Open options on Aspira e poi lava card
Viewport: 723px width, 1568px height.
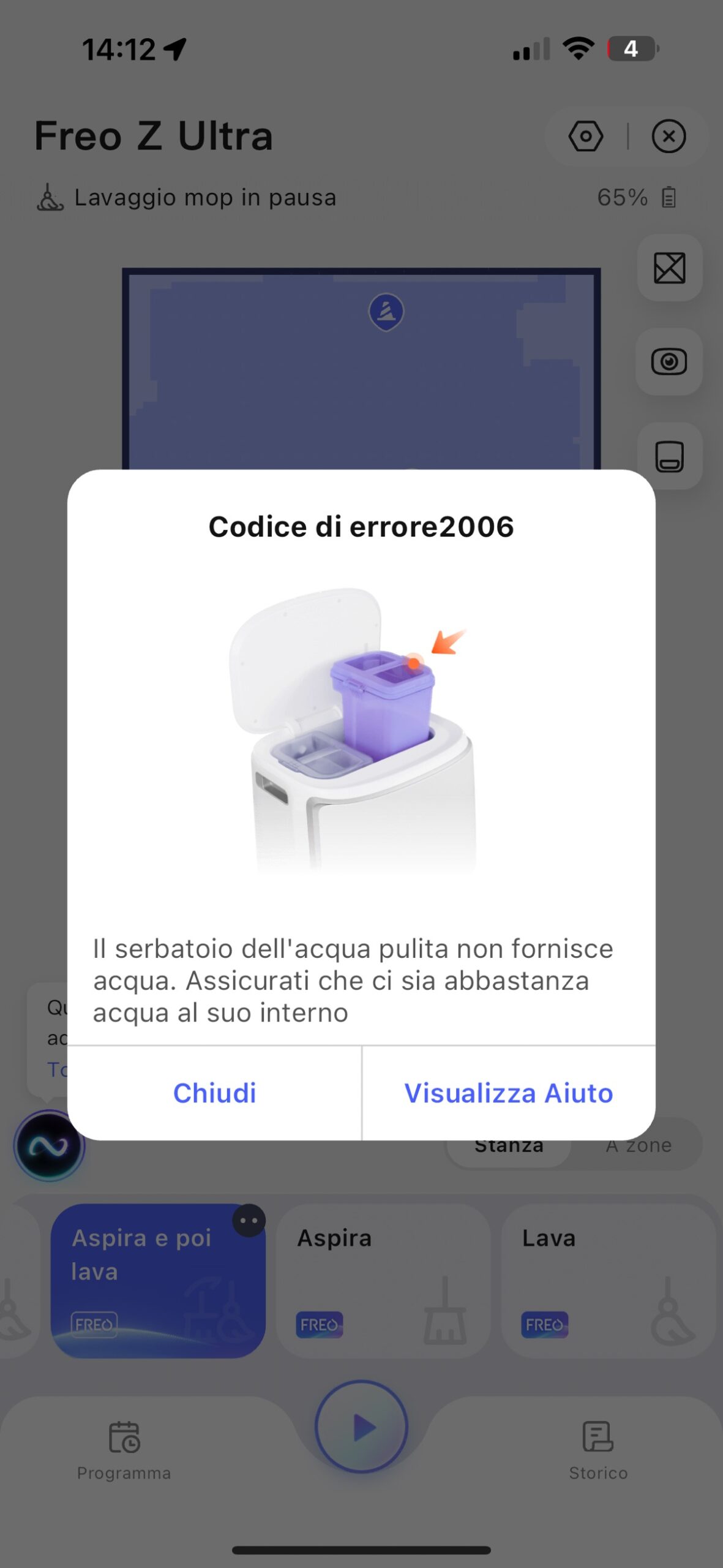point(249,1221)
